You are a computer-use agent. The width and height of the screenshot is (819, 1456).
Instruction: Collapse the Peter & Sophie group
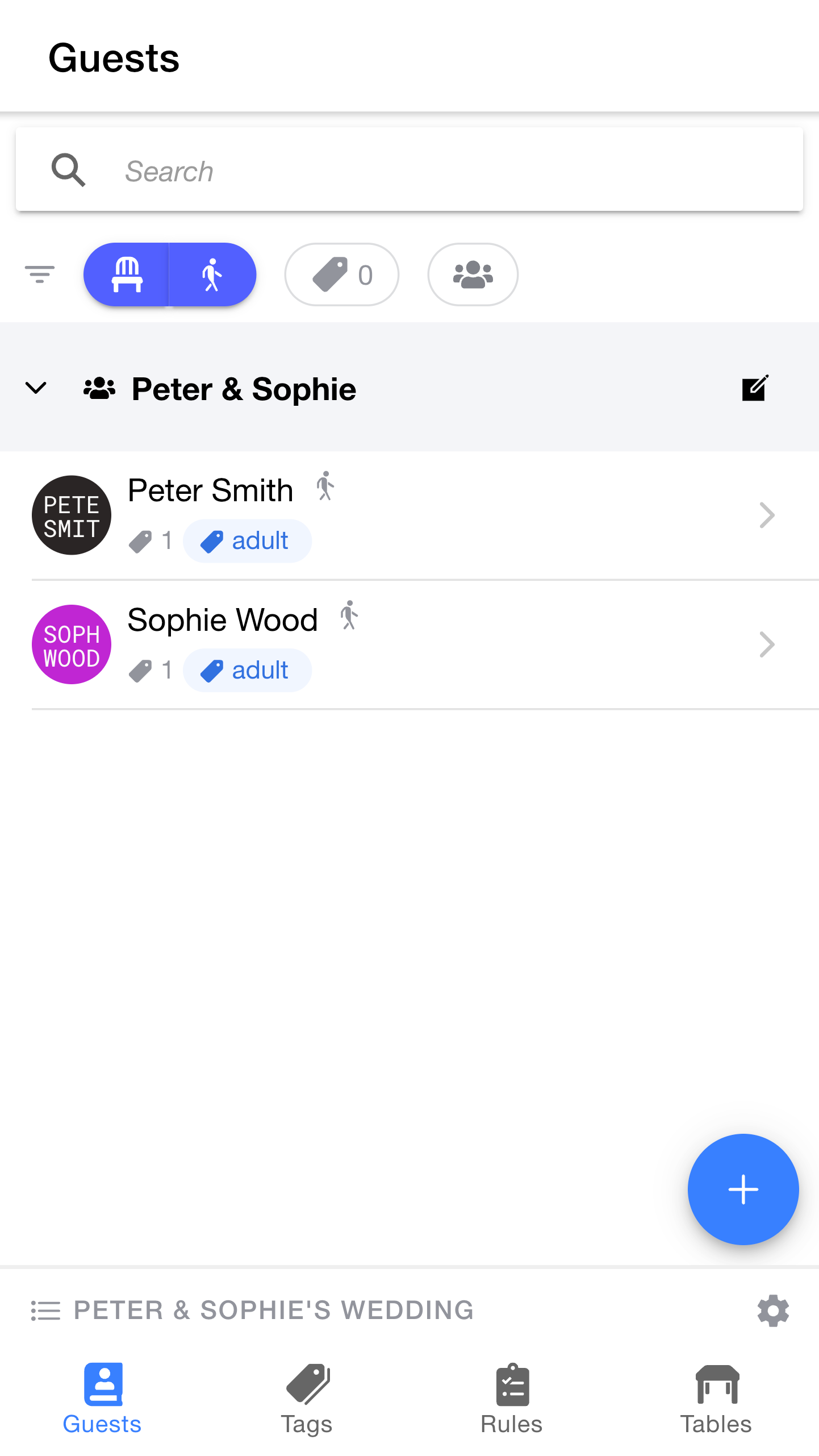click(36, 388)
